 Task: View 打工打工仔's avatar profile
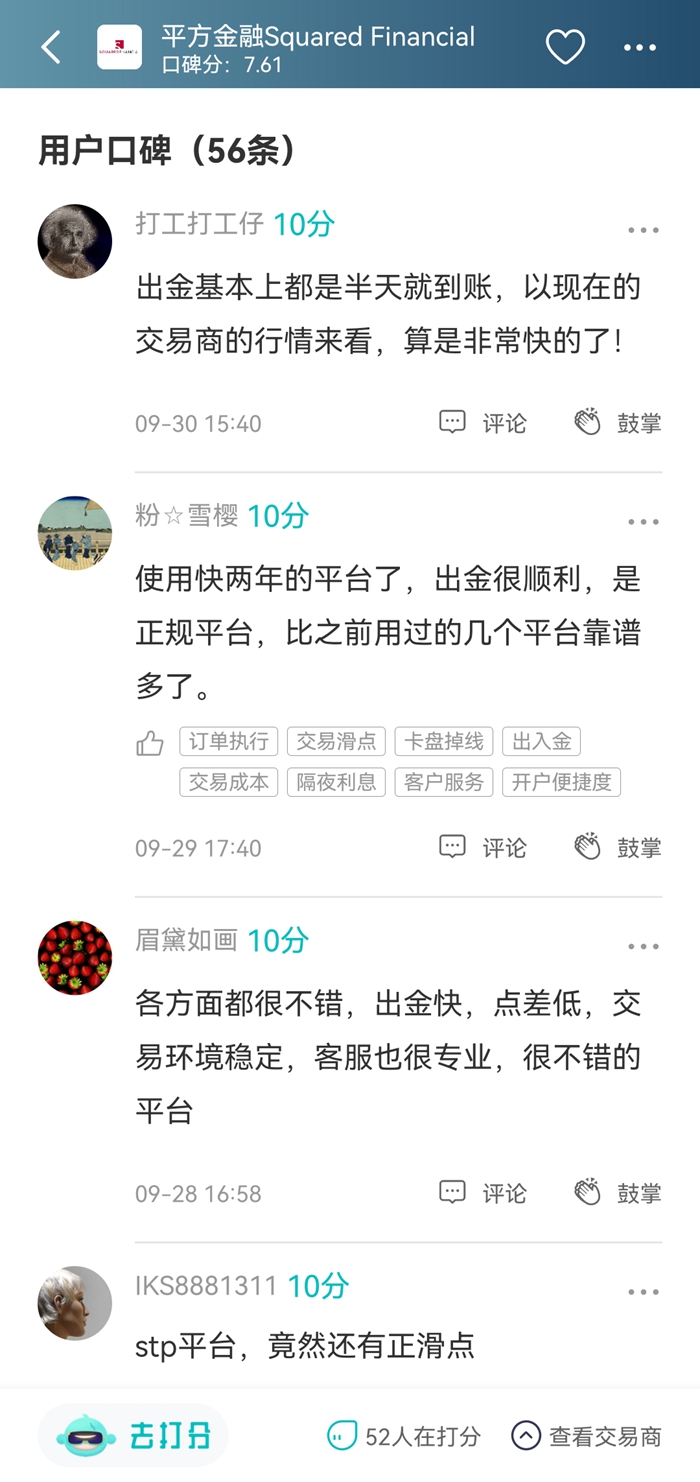coord(75,241)
